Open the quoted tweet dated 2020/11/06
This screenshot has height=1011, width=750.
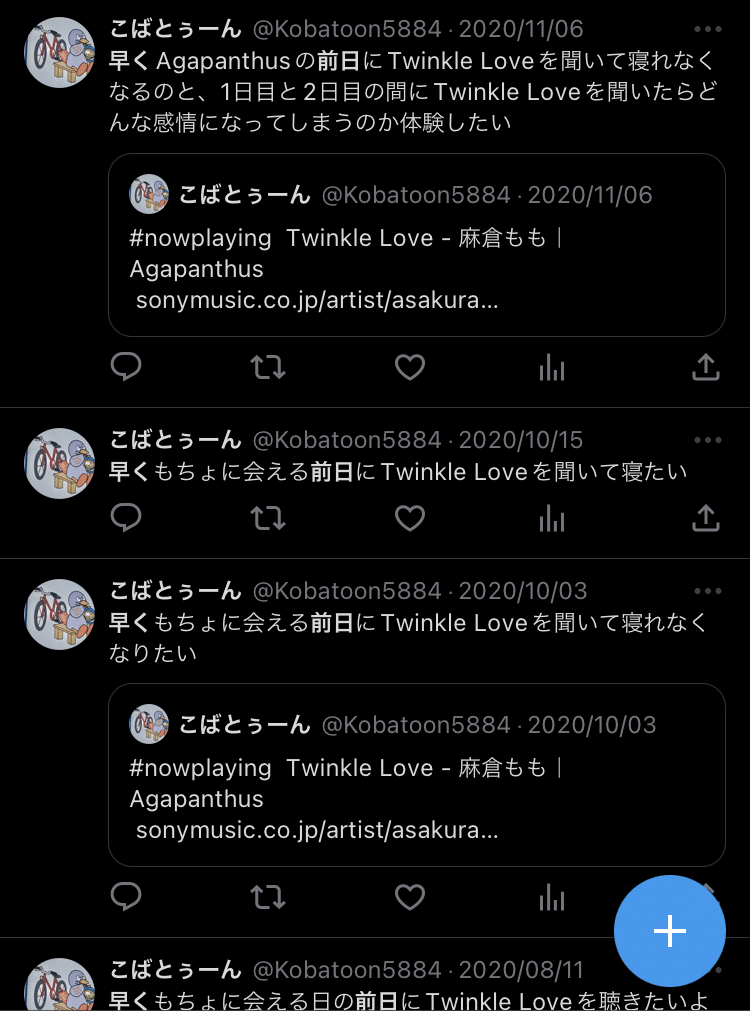[416, 245]
